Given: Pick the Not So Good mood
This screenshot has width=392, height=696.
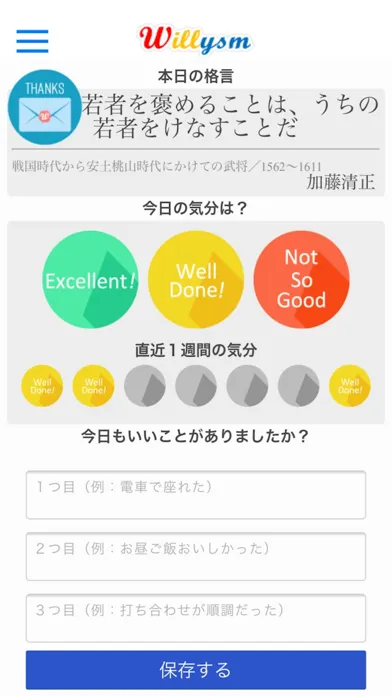Looking at the screenshot, I should pos(301,280).
